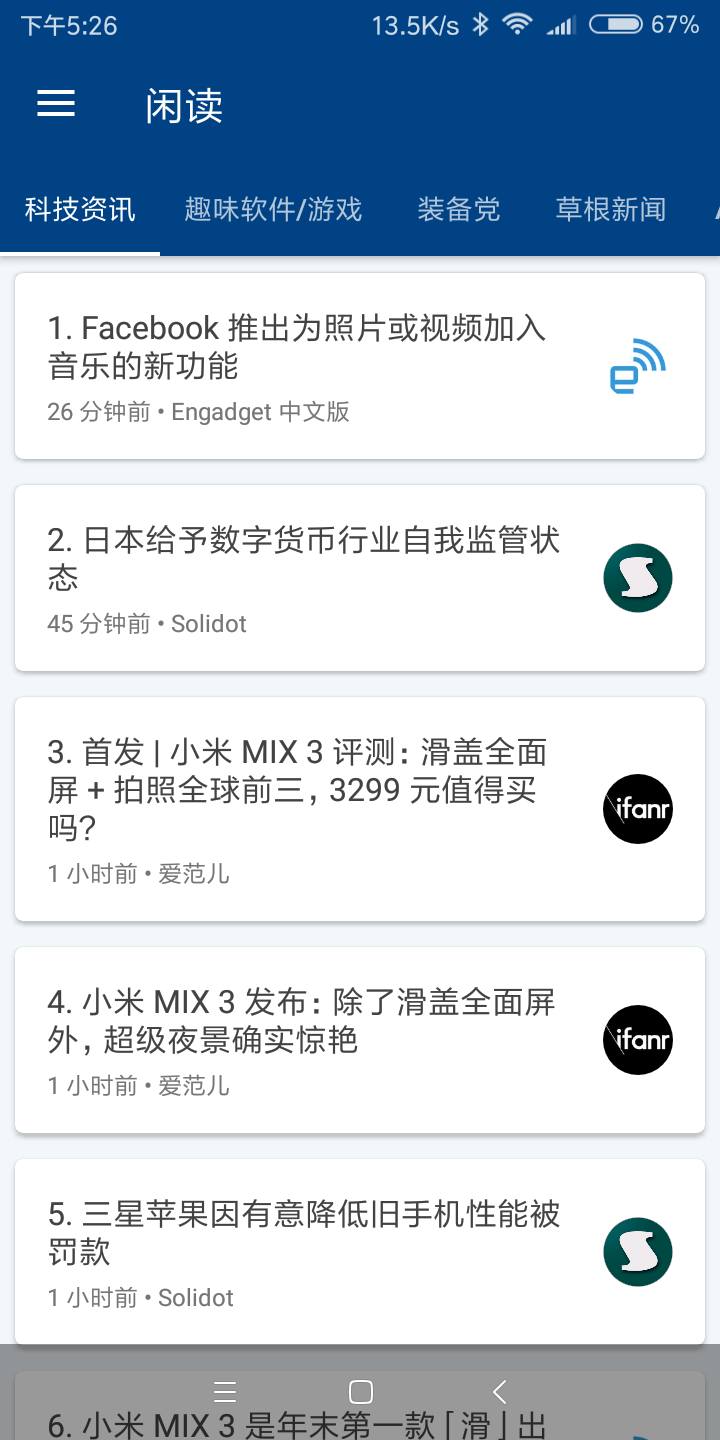This screenshot has height=1440, width=720.
Task: Open the navigation drawer via hamburger icon
Action: 55,104
